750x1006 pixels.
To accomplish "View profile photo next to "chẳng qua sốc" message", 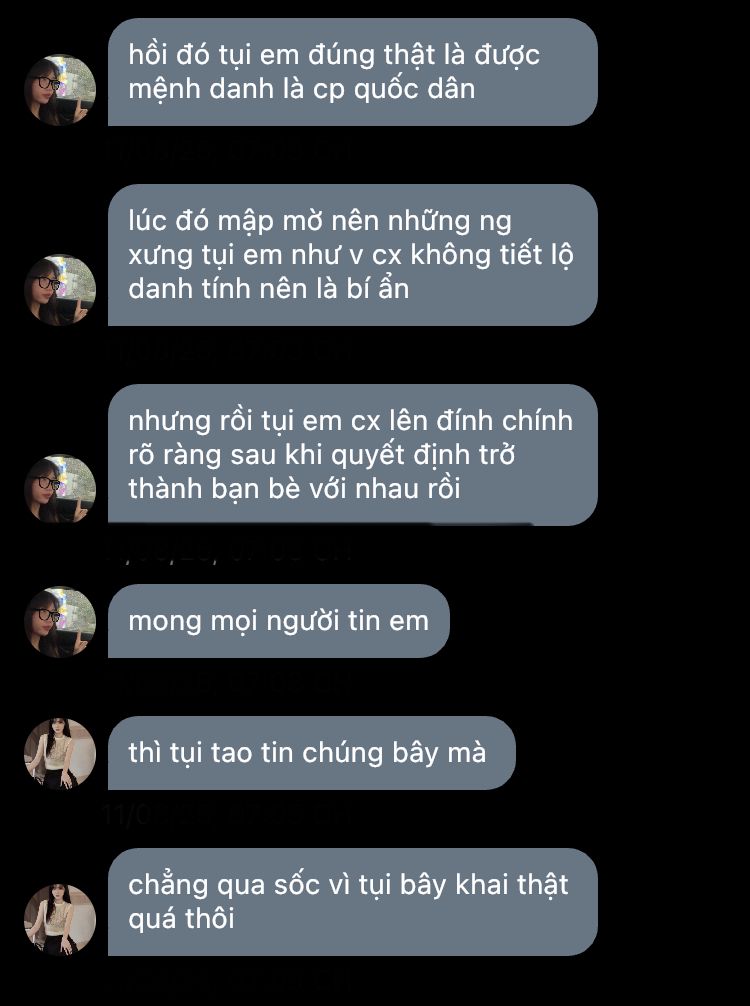I will (60, 920).
